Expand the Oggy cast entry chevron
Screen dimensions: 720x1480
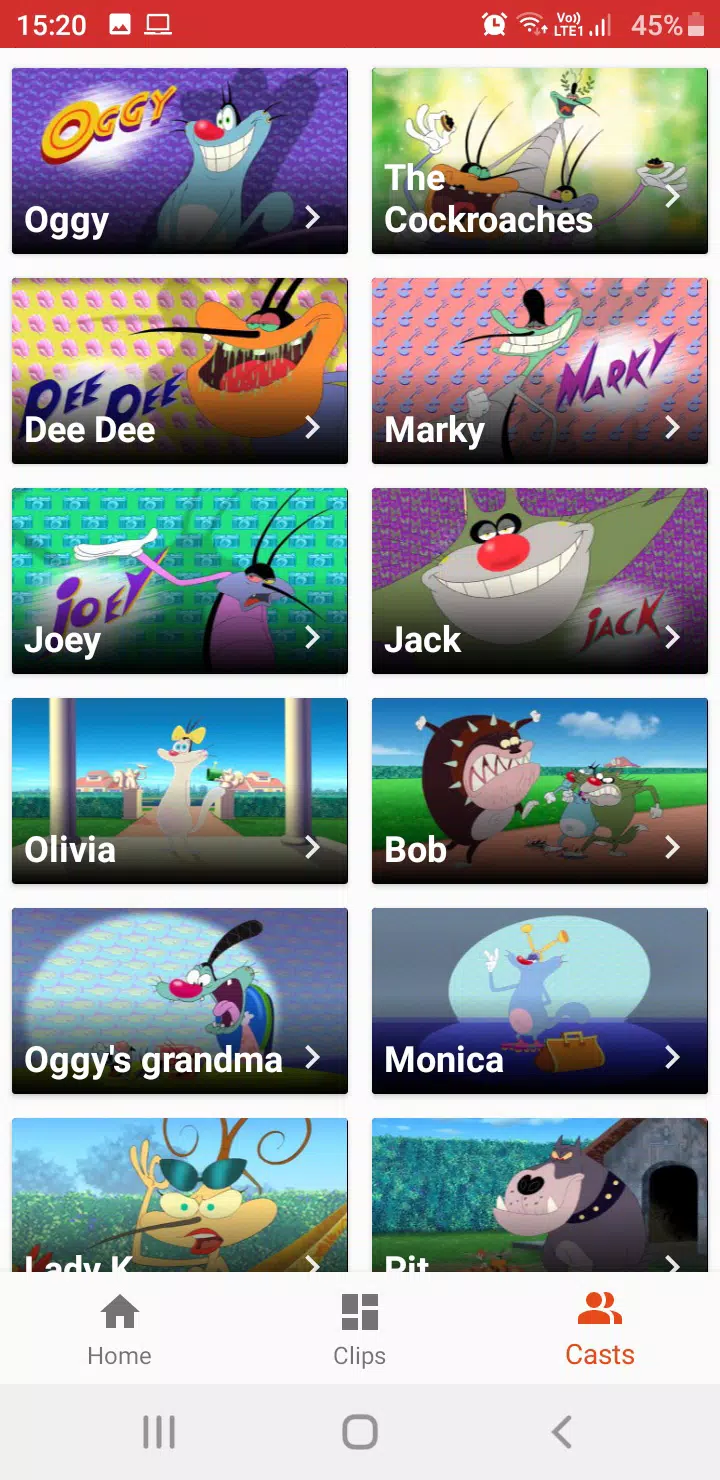pos(312,217)
